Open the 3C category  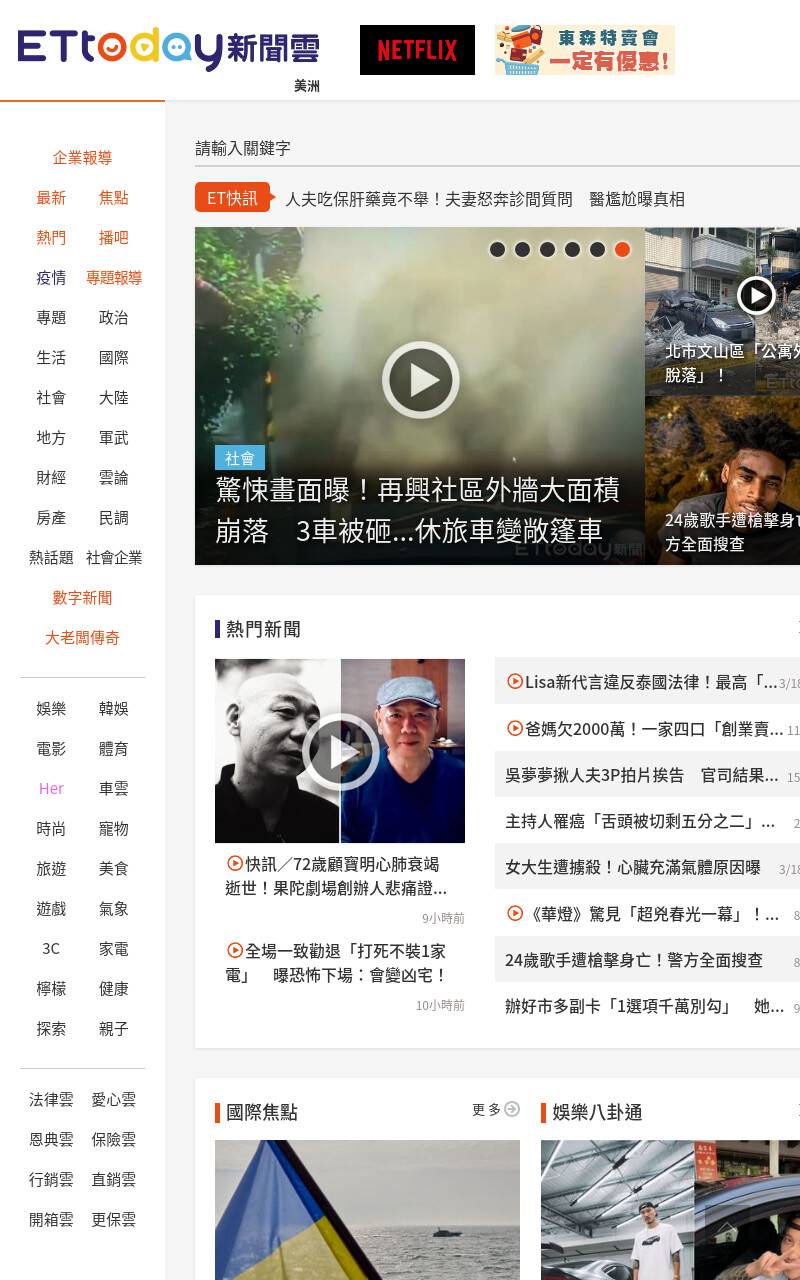pos(51,949)
